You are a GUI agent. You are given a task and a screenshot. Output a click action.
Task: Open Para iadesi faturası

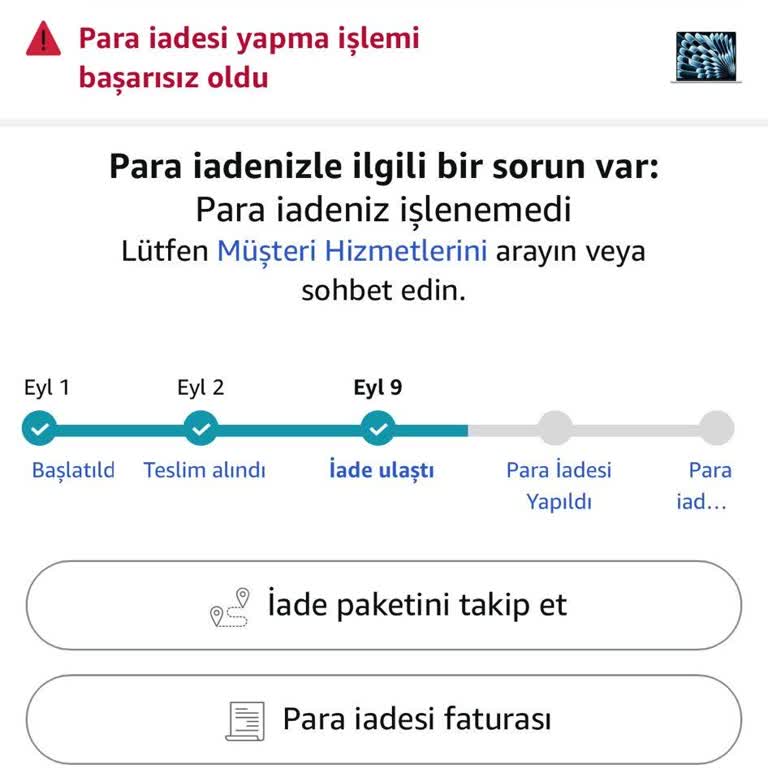tap(384, 719)
